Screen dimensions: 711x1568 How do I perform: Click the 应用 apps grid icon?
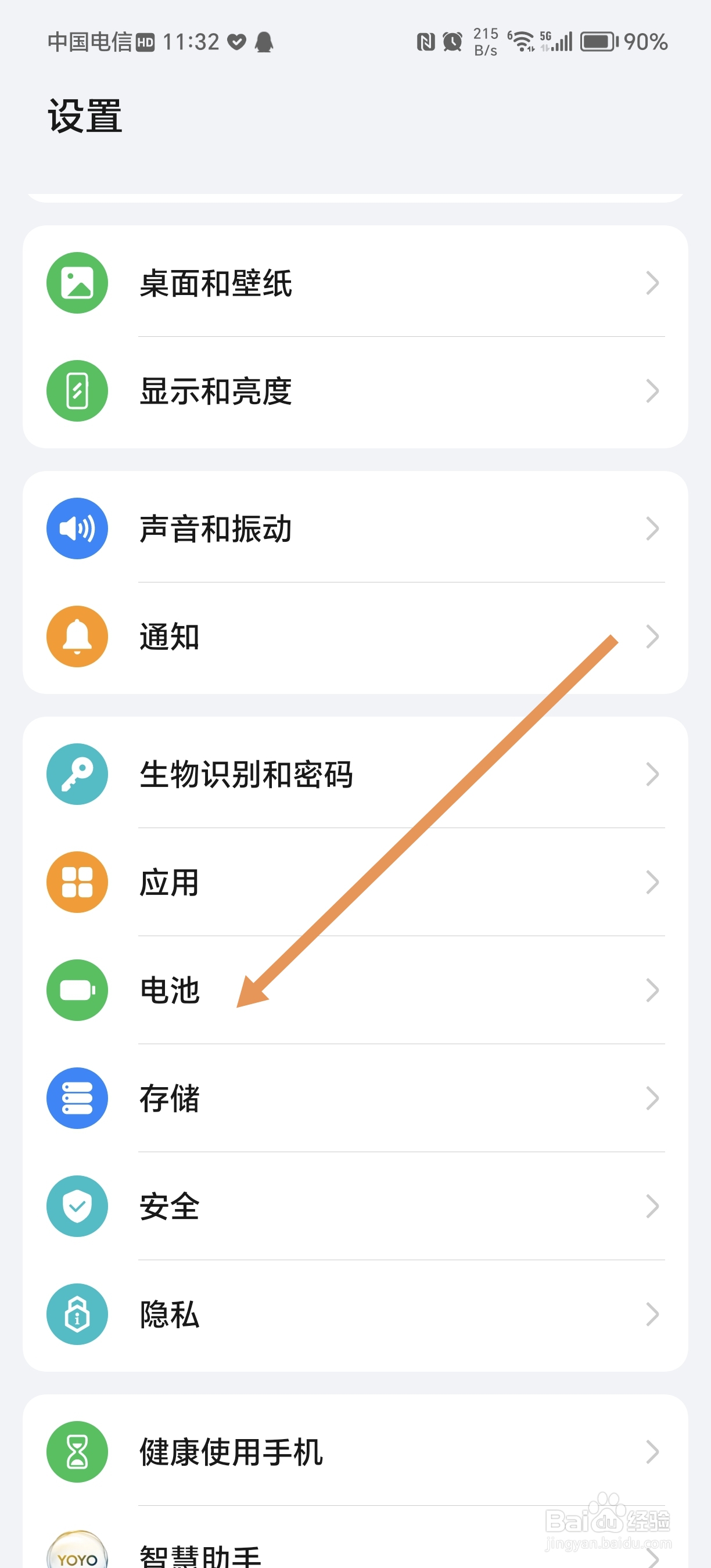pyautogui.click(x=77, y=883)
